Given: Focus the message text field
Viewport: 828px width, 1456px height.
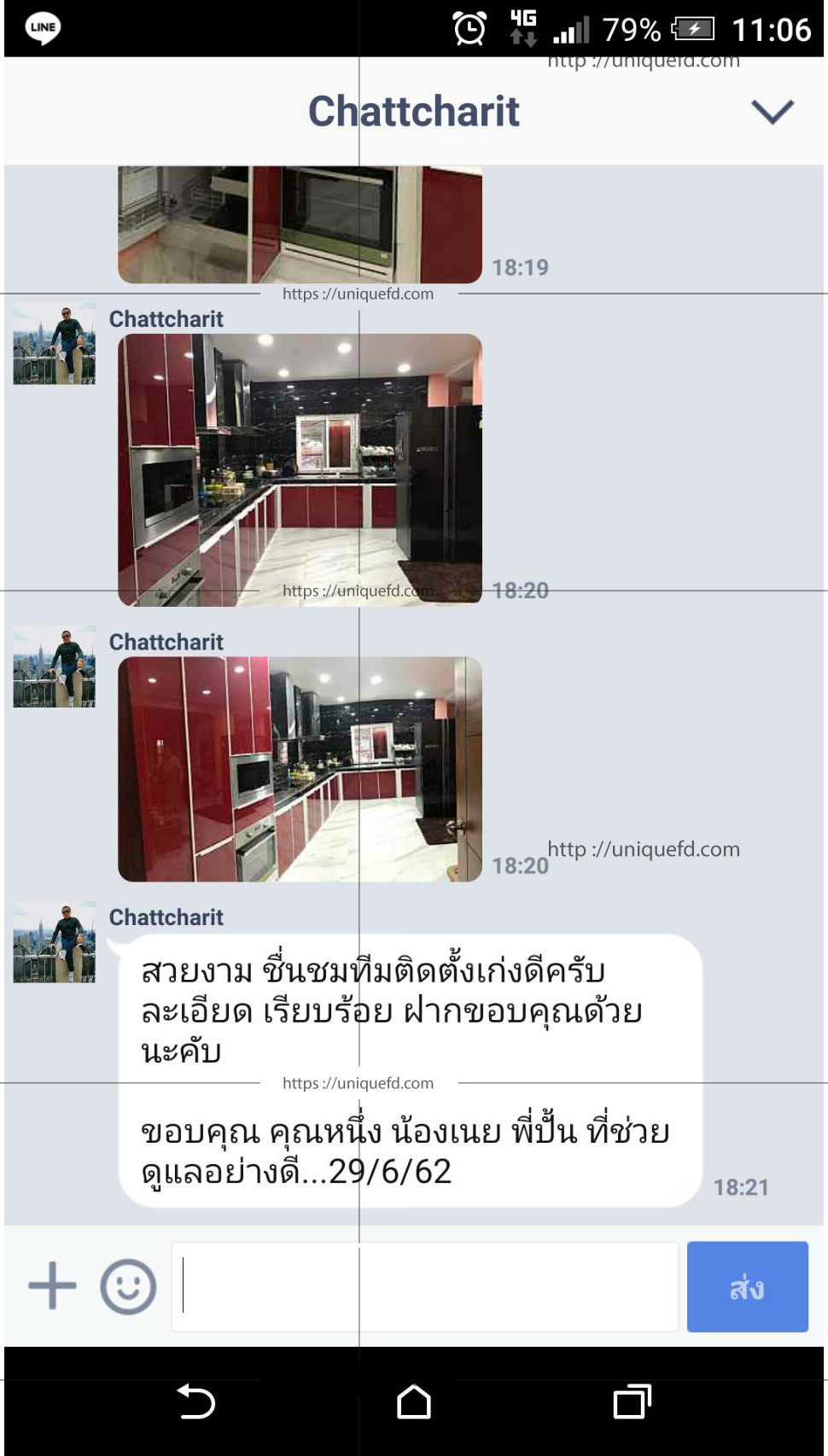Looking at the screenshot, I should click(425, 1286).
